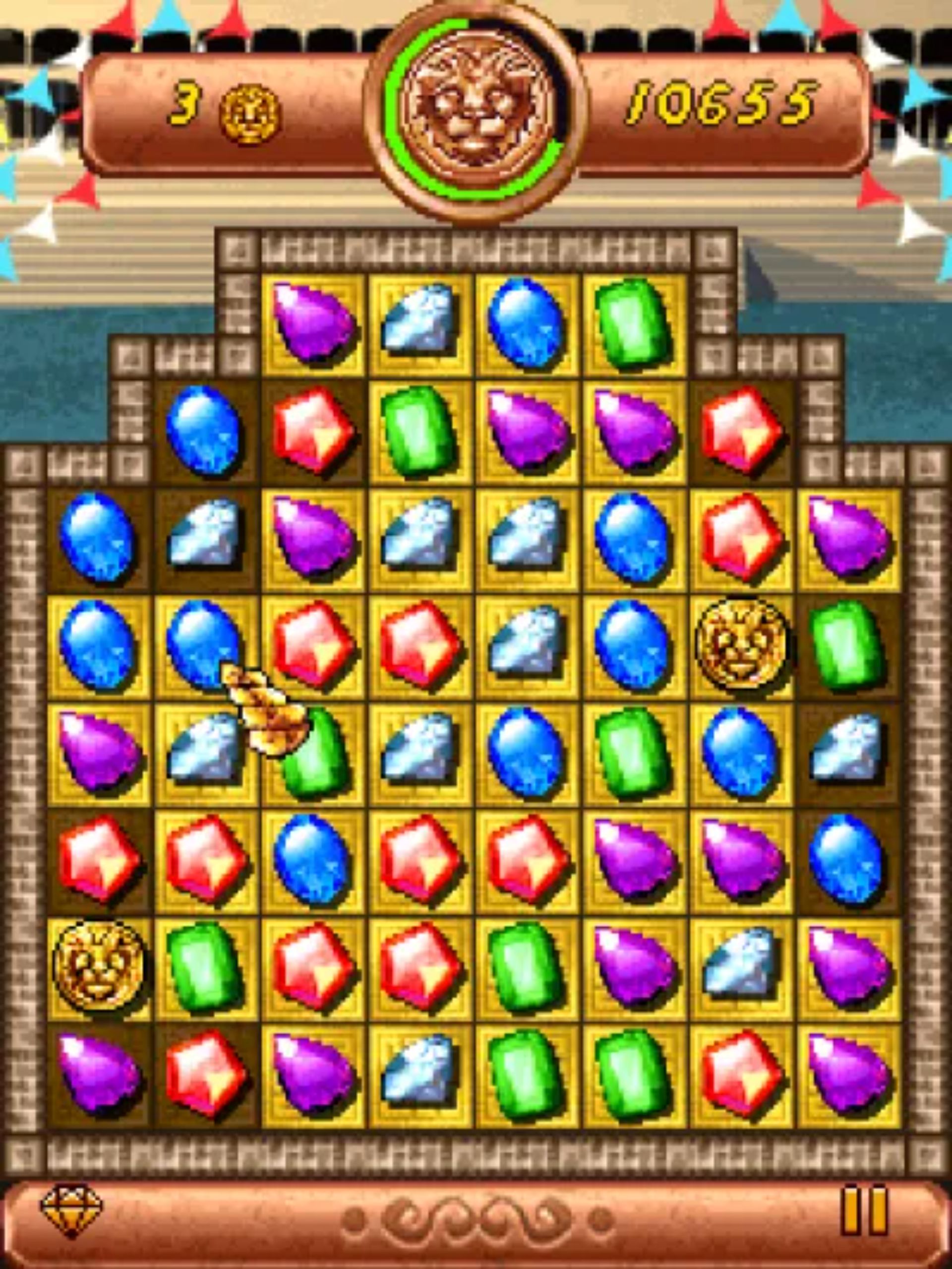Viewport: 952px width, 1269px height.
Task: Select the green emerald in top row
Action: [633, 323]
